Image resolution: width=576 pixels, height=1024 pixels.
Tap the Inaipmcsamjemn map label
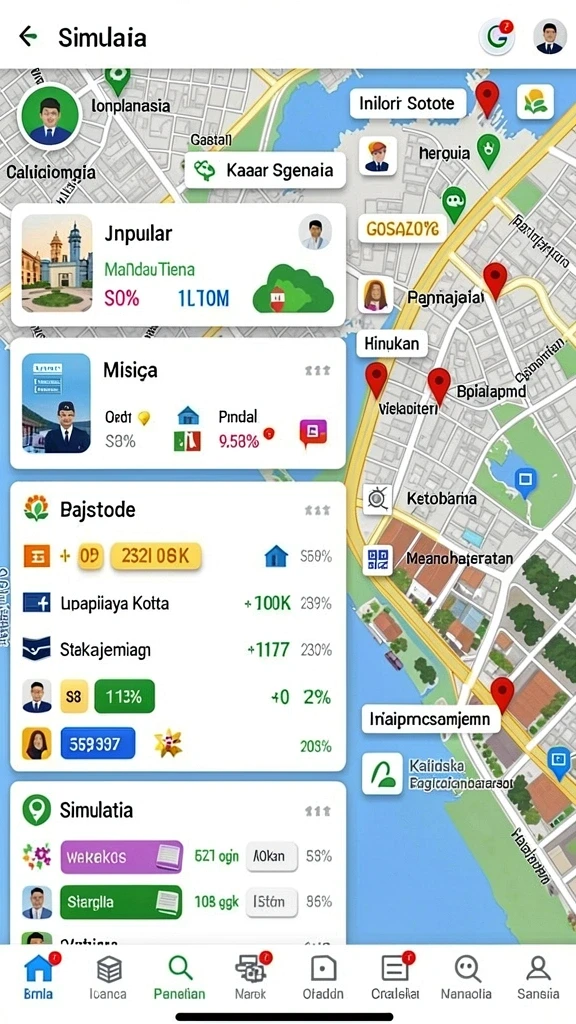pyautogui.click(x=430, y=719)
